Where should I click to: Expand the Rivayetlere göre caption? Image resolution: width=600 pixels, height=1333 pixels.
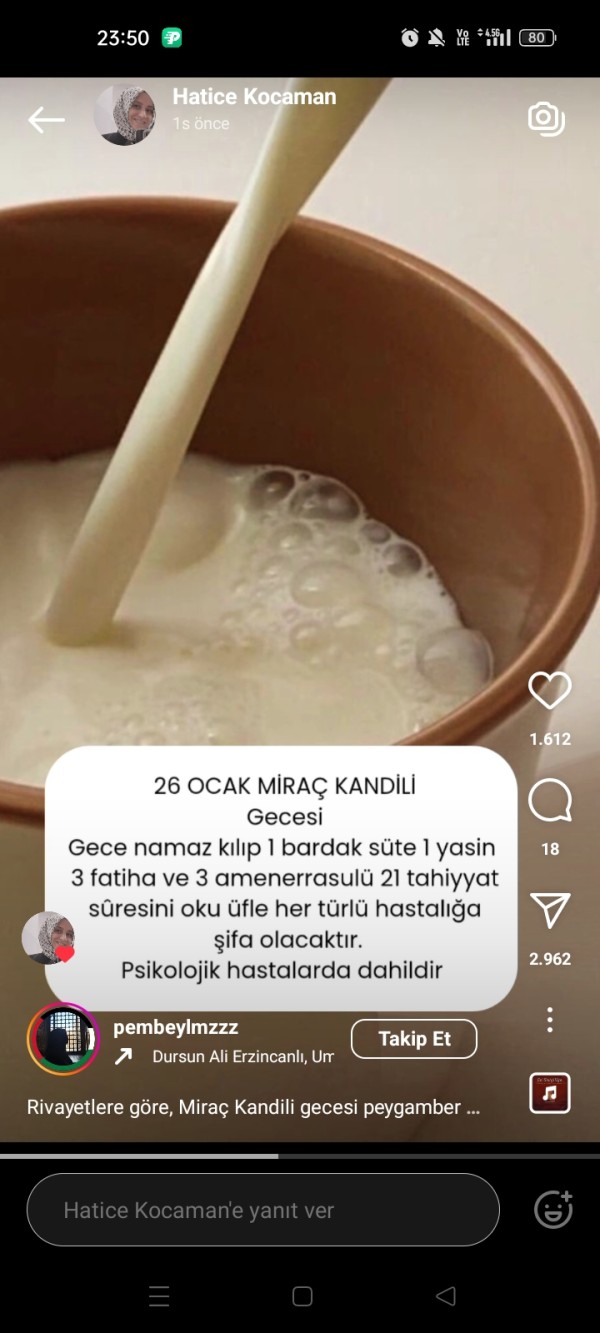254,1107
